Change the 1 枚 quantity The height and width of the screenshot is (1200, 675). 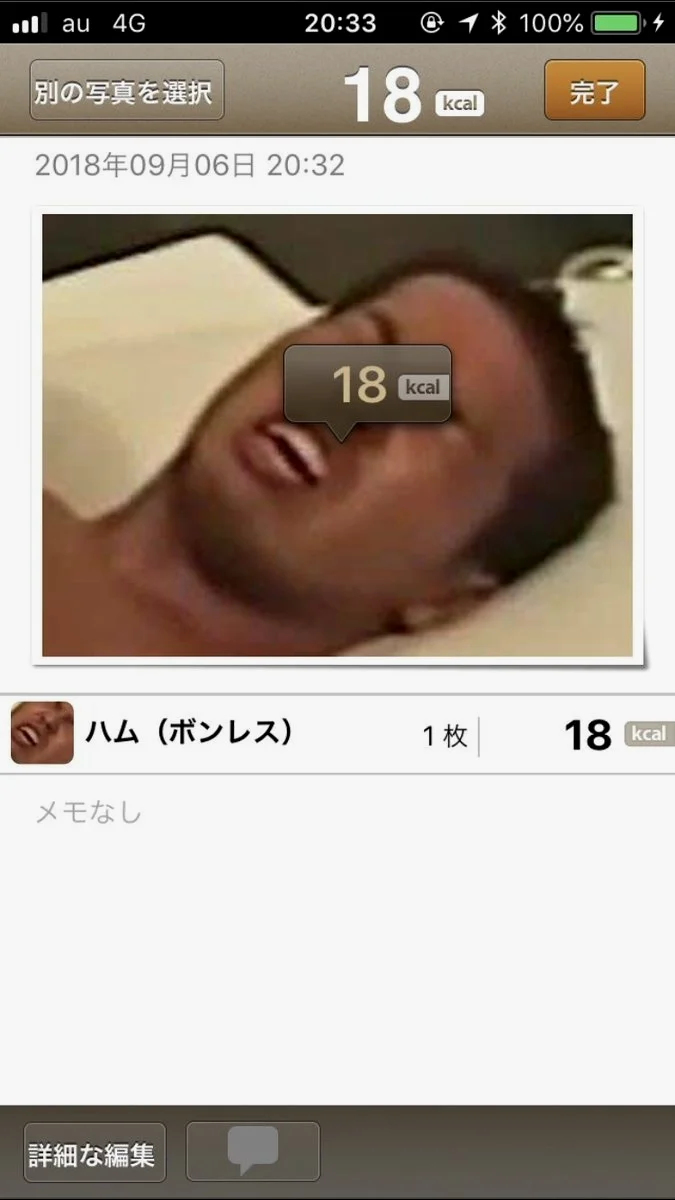[x=444, y=736]
